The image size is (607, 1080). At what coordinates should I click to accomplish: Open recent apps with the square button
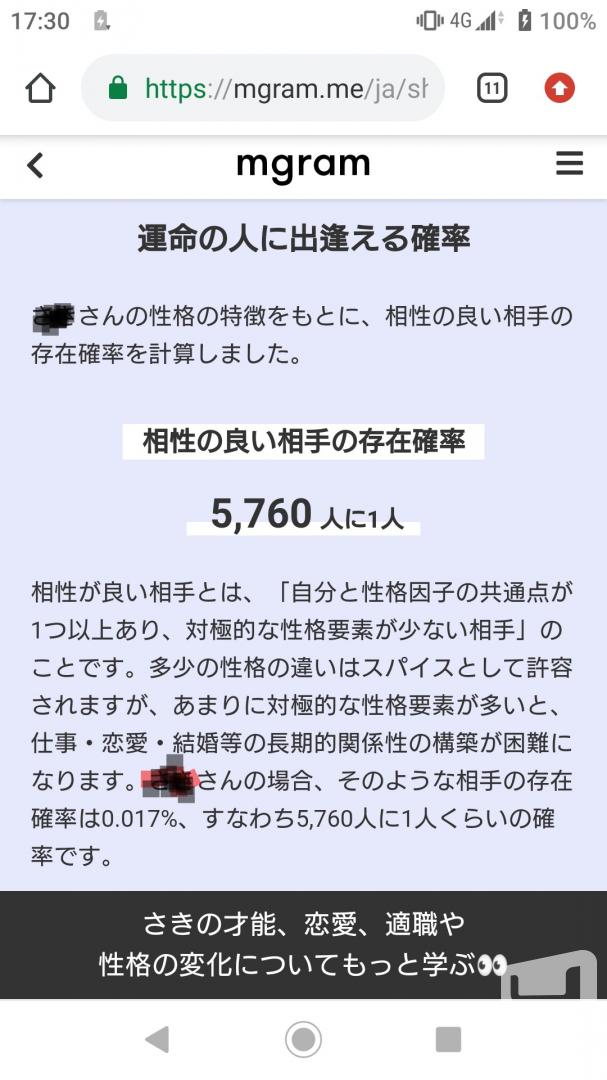pos(449,1039)
